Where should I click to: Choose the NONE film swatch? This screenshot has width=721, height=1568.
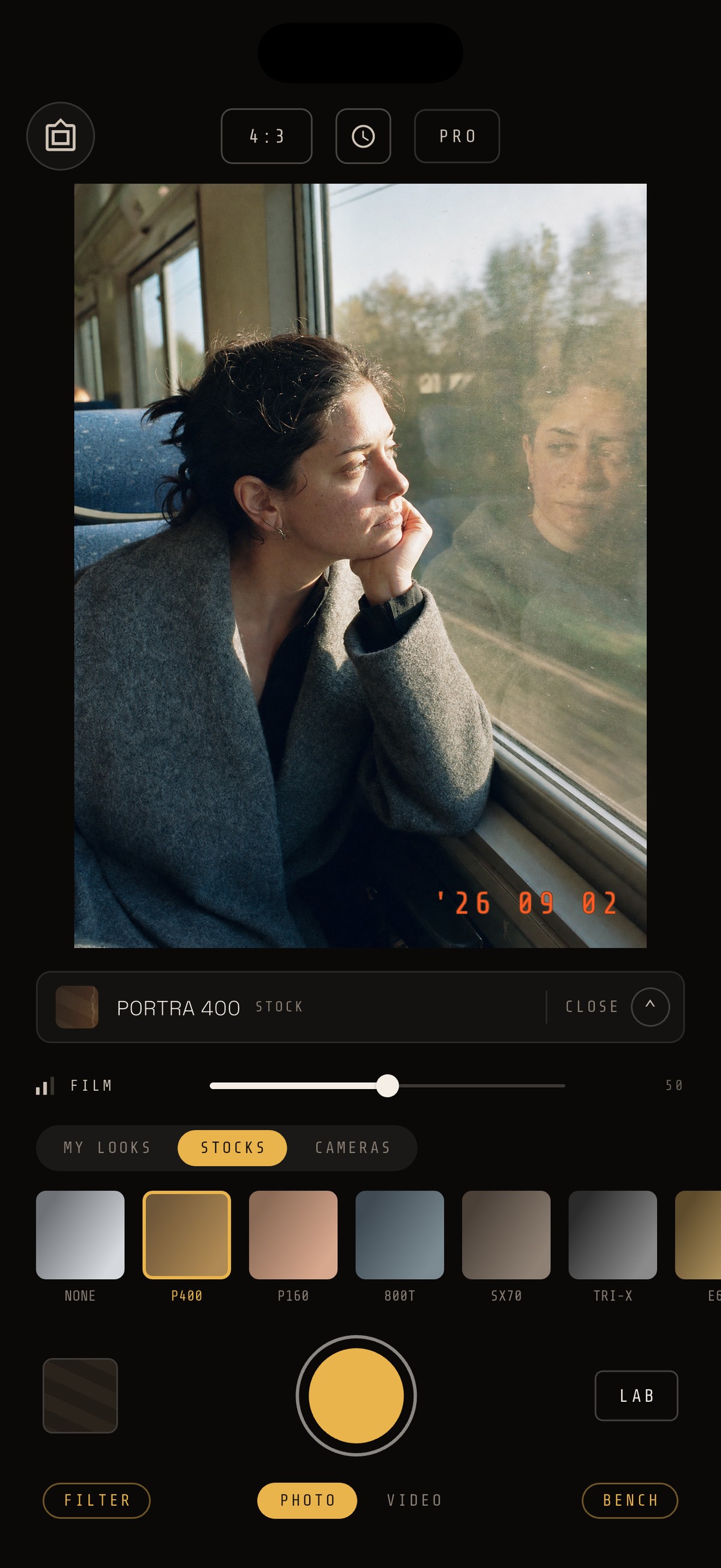coord(80,1235)
